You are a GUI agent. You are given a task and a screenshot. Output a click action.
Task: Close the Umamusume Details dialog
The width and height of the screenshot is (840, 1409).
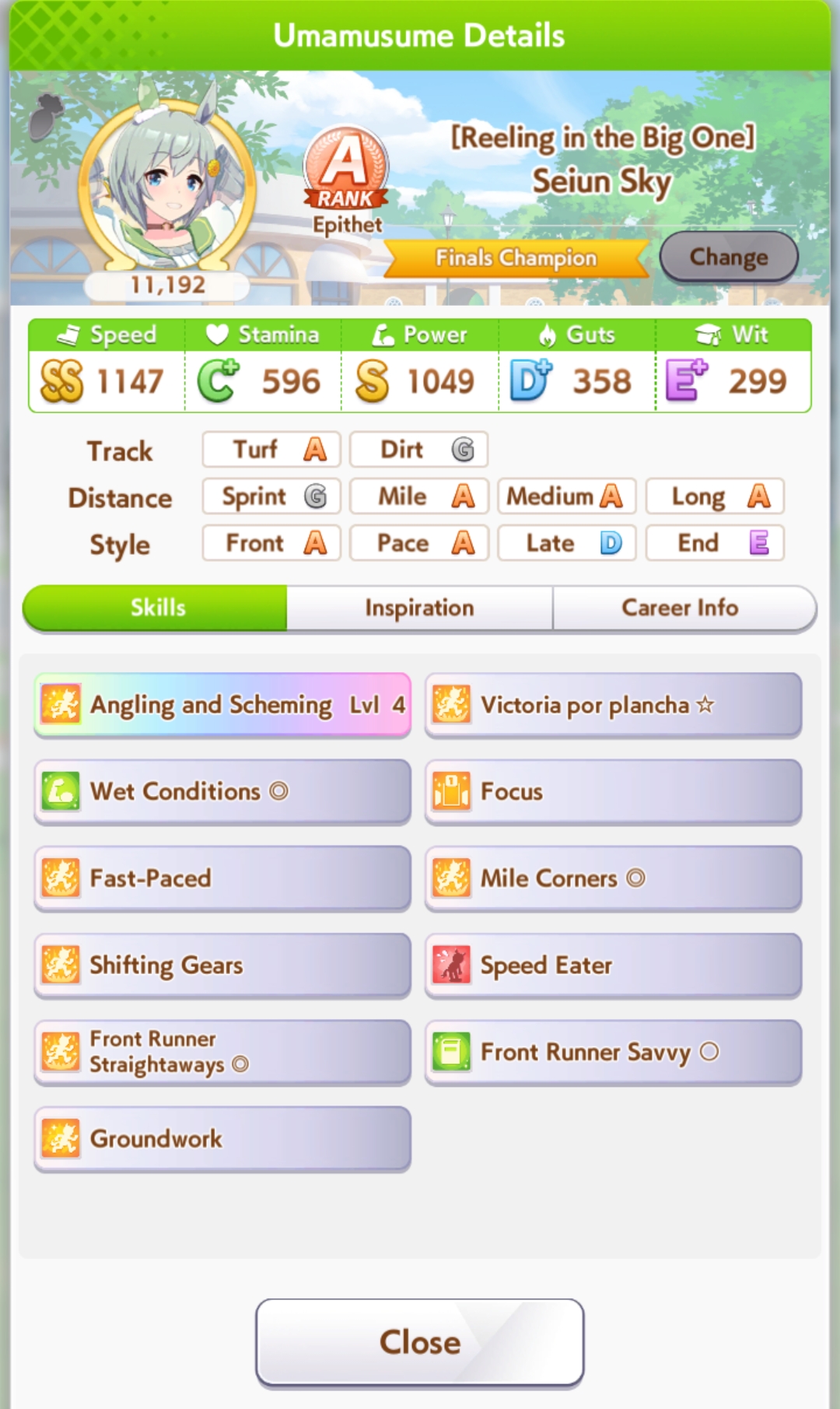point(420,1342)
